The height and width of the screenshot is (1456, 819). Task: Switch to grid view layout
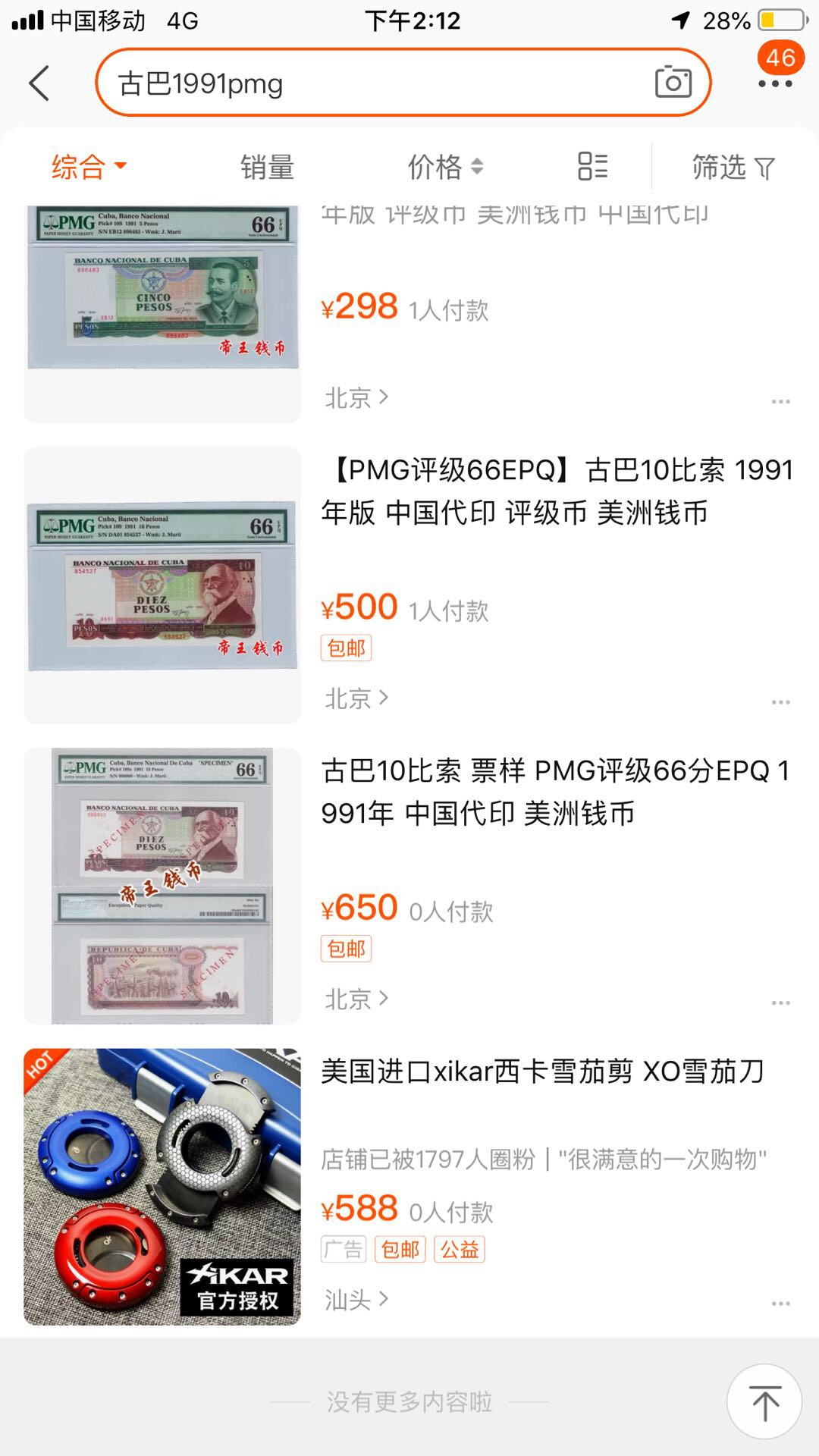click(x=592, y=167)
